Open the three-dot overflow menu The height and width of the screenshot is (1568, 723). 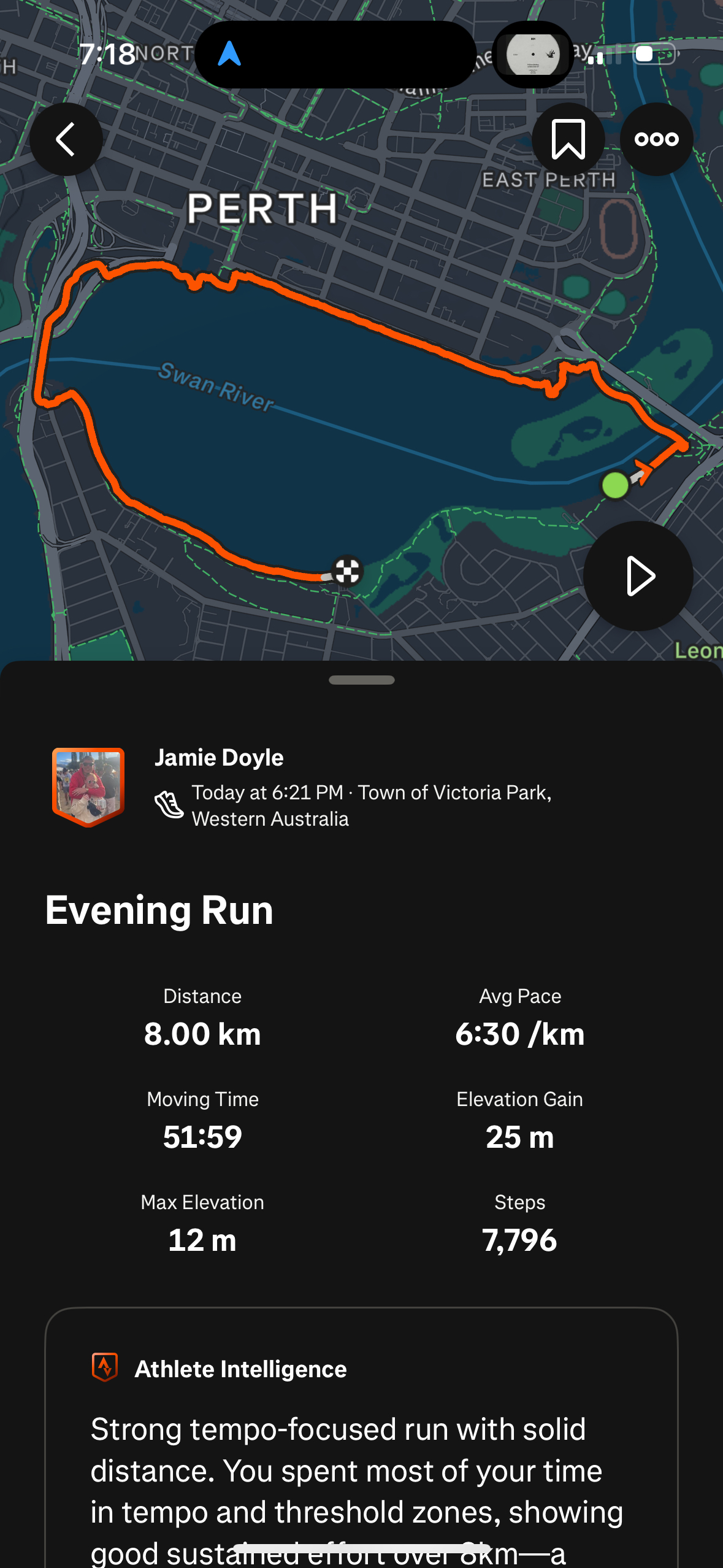tap(656, 139)
